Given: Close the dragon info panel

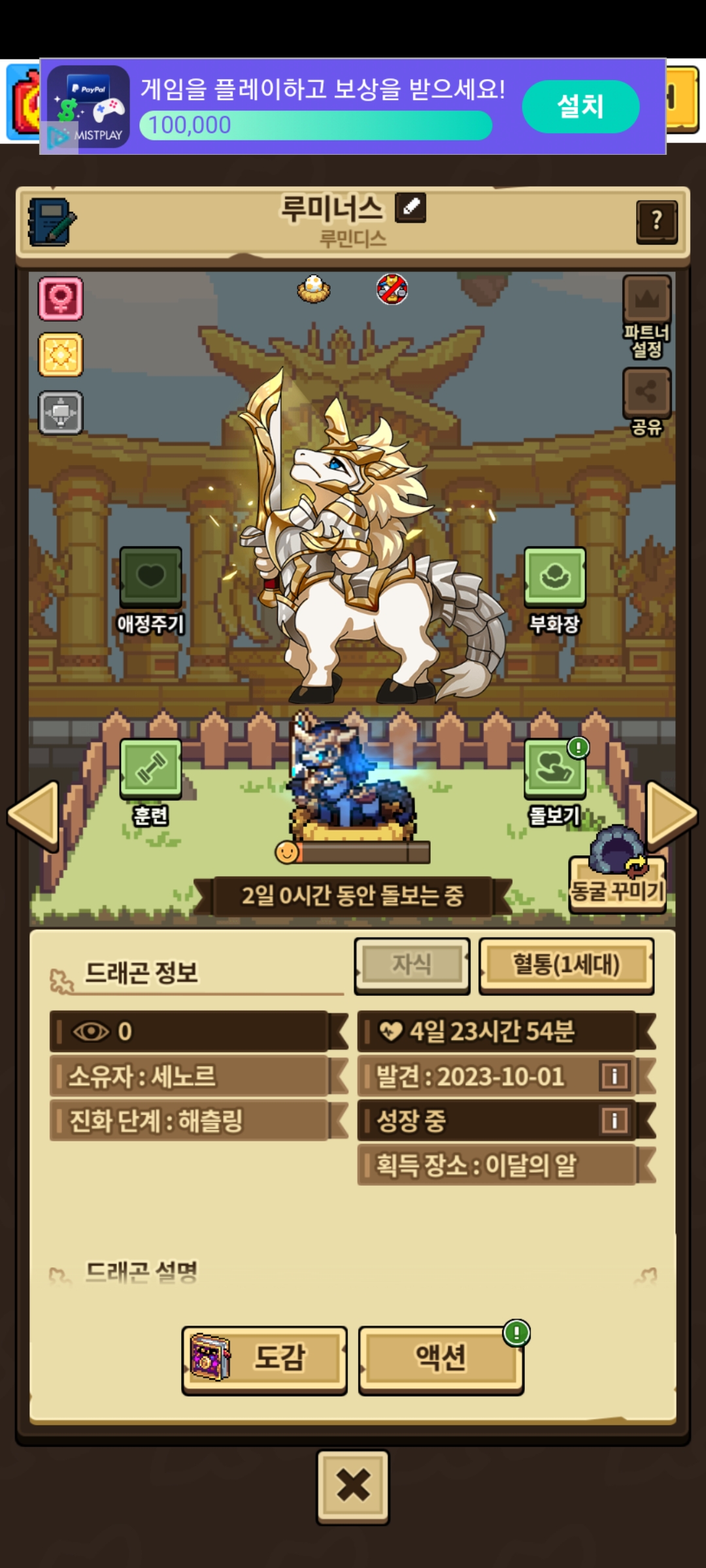Looking at the screenshot, I should click(x=353, y=1486).
